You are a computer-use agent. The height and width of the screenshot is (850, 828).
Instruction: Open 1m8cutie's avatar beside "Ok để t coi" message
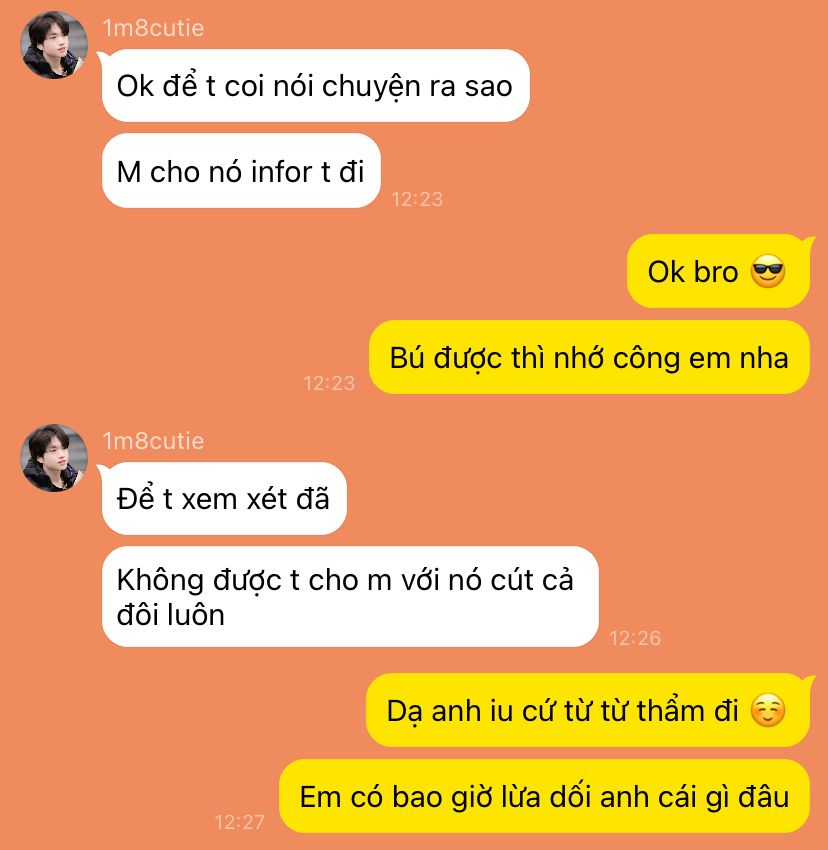coord(54,45)
